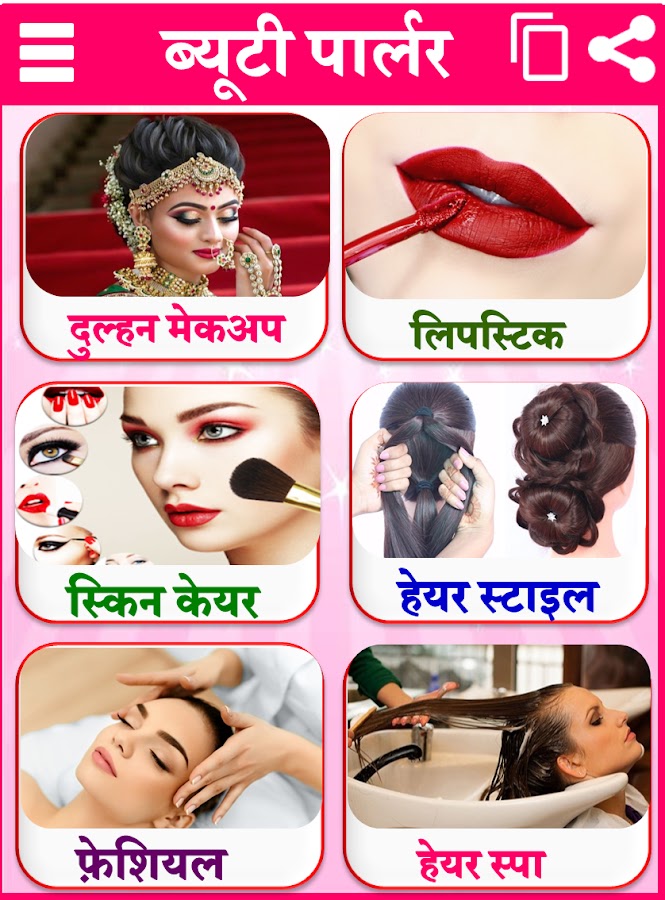Open the hamburger drawer menu

[46, 50]
